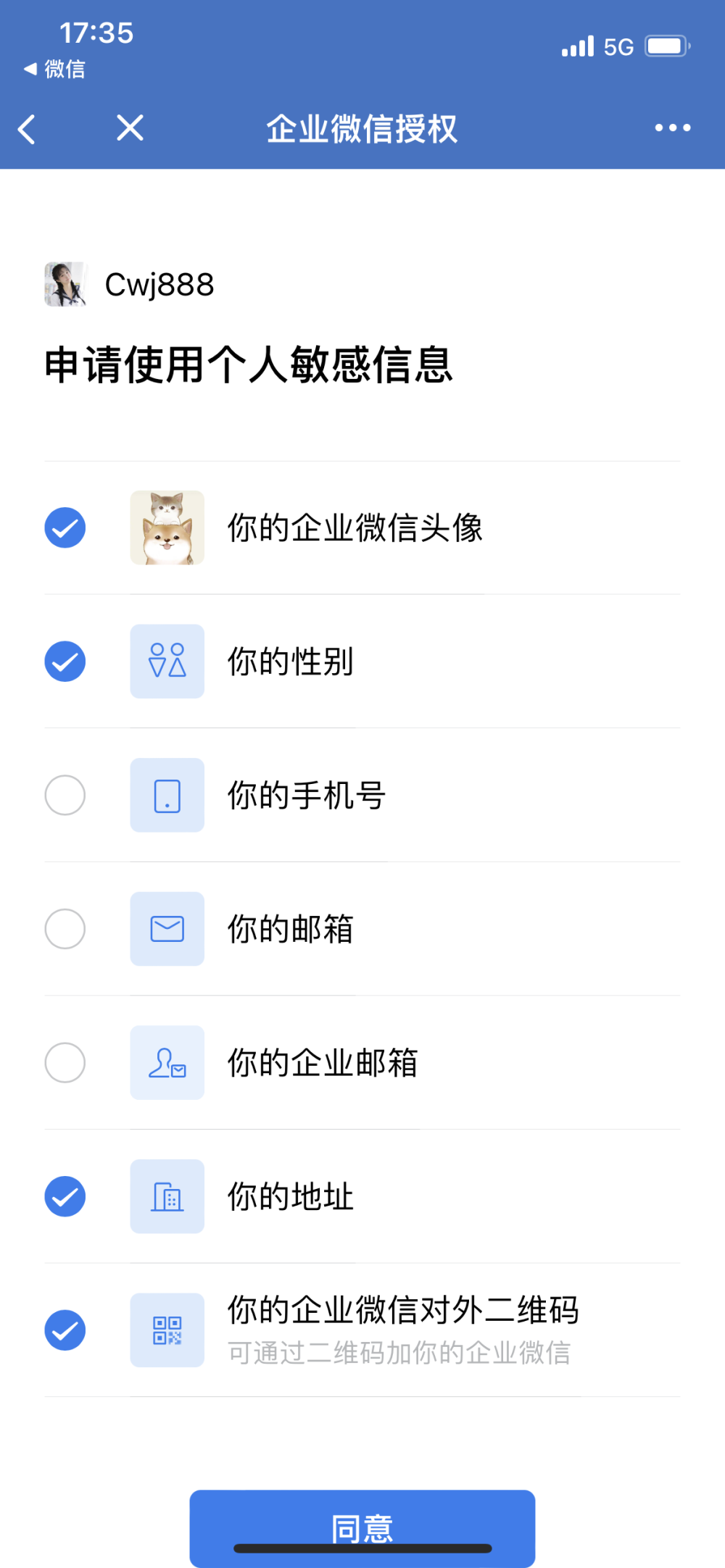
Task: Select the 你的邮箱 checkbox
Action: coord(65,929)
